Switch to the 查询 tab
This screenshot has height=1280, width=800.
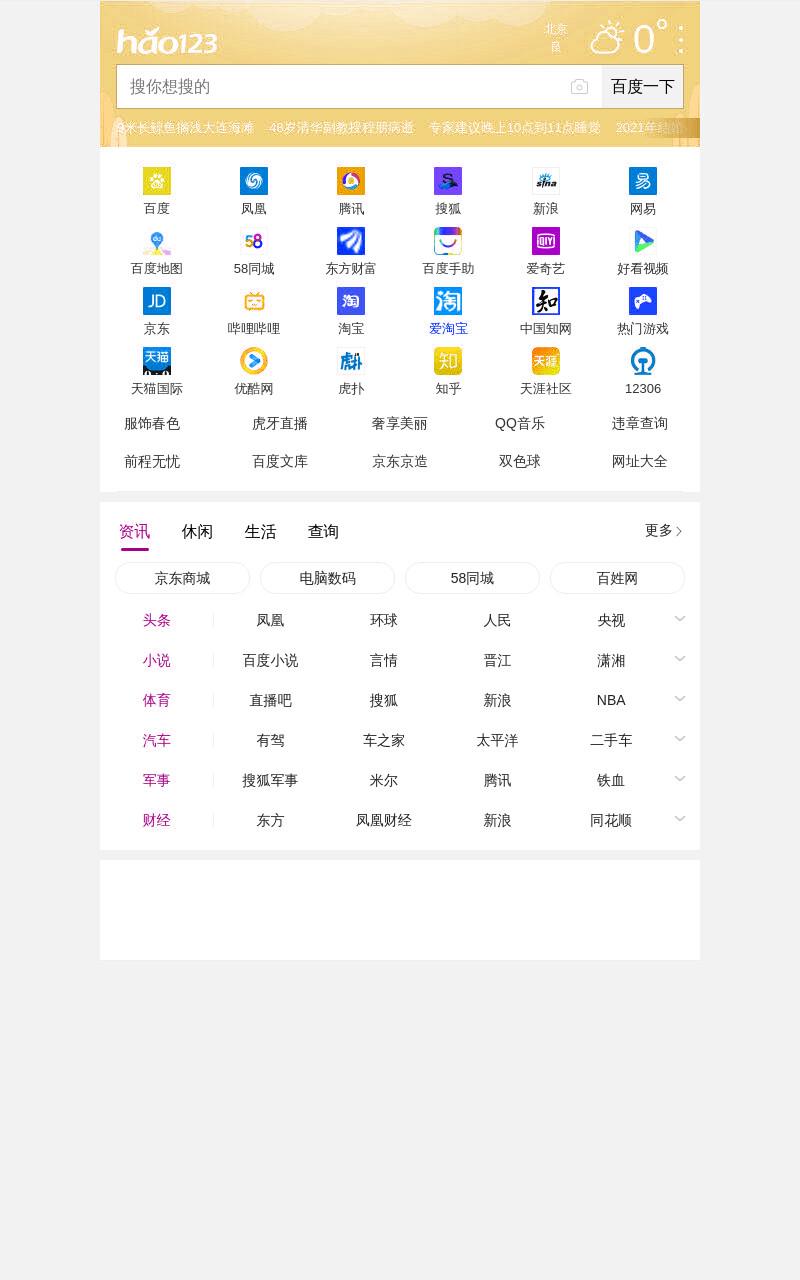coord(323,532)
